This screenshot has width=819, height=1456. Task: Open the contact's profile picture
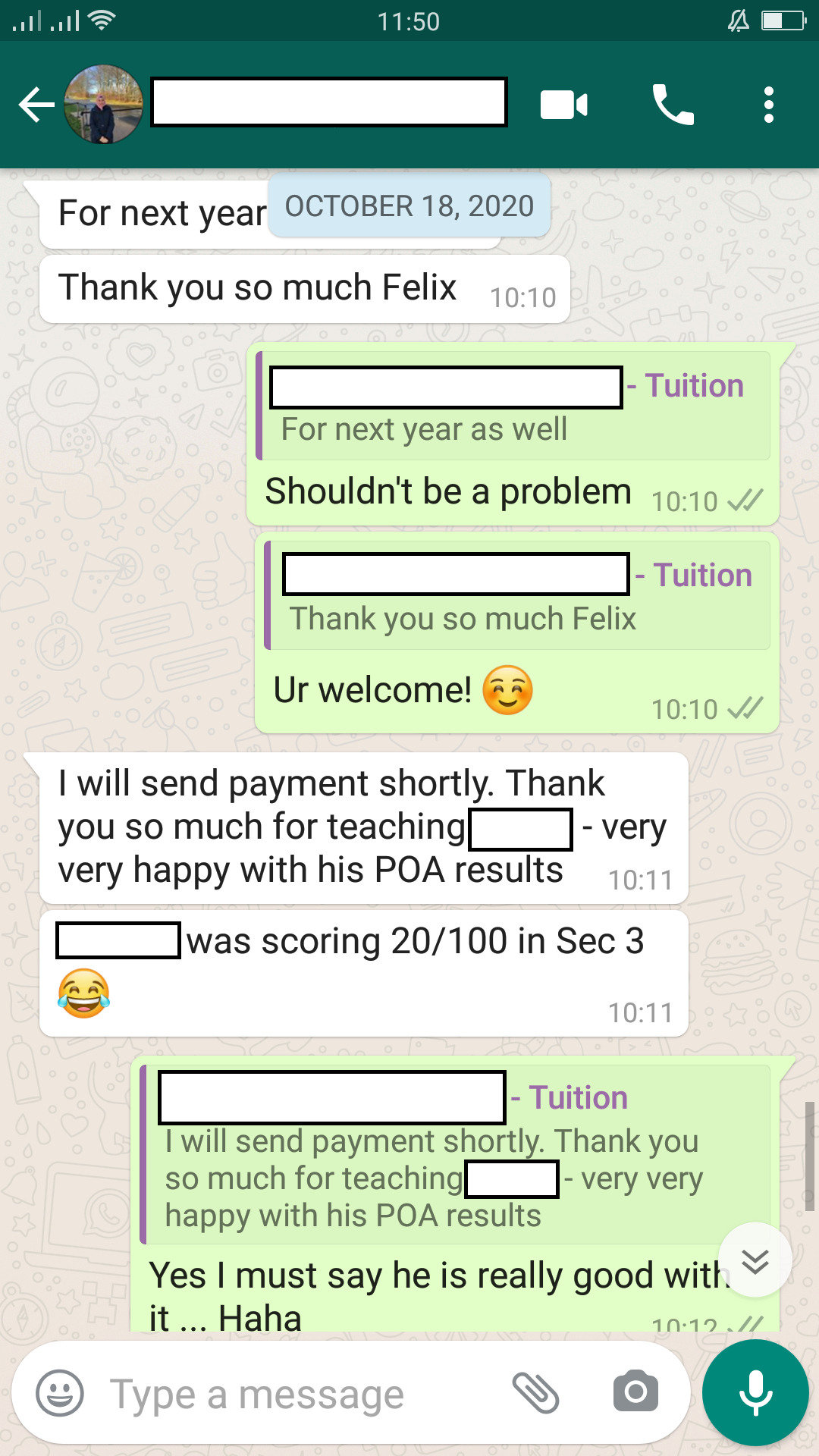(x=103, y=105)
